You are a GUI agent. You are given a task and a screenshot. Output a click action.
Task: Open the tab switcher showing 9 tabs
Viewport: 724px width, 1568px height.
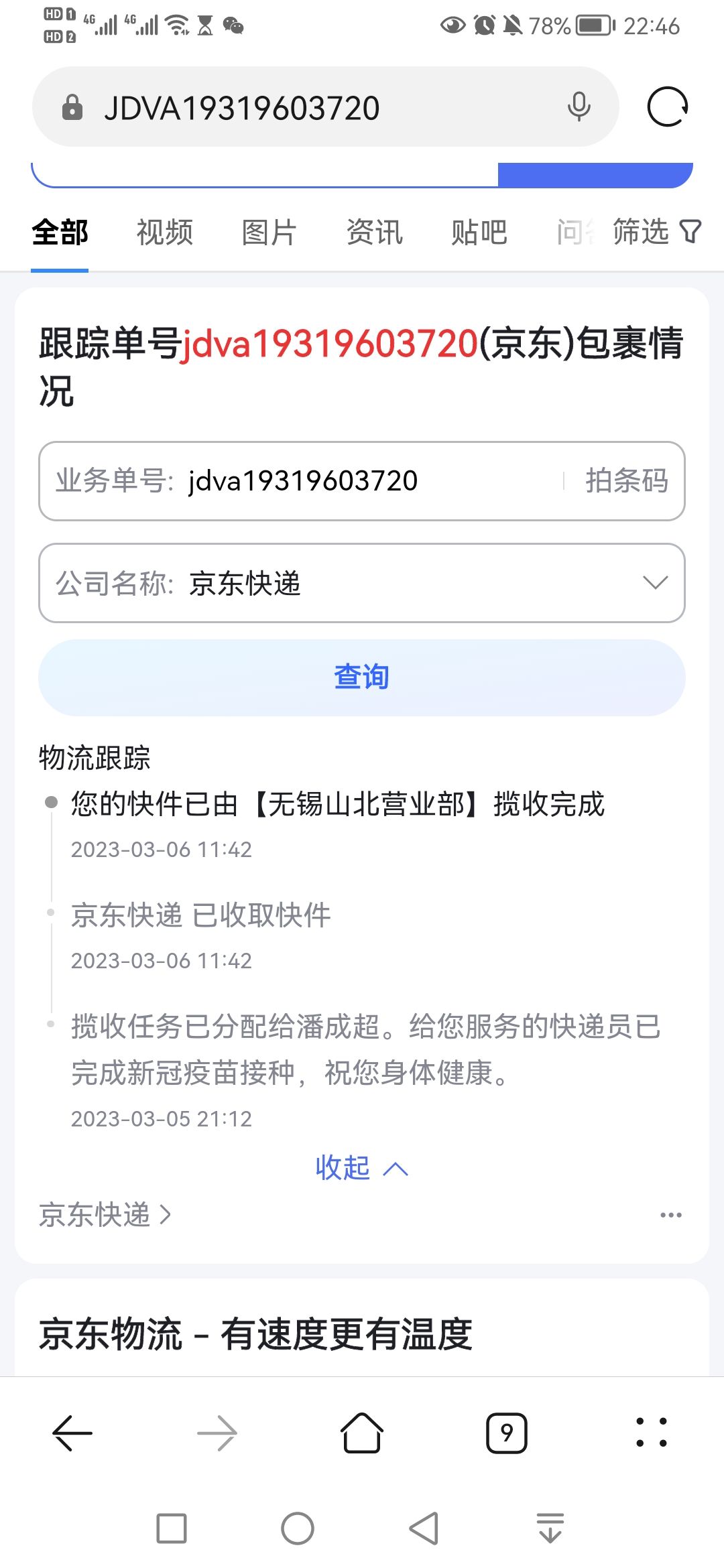(x=507, y=1433)
